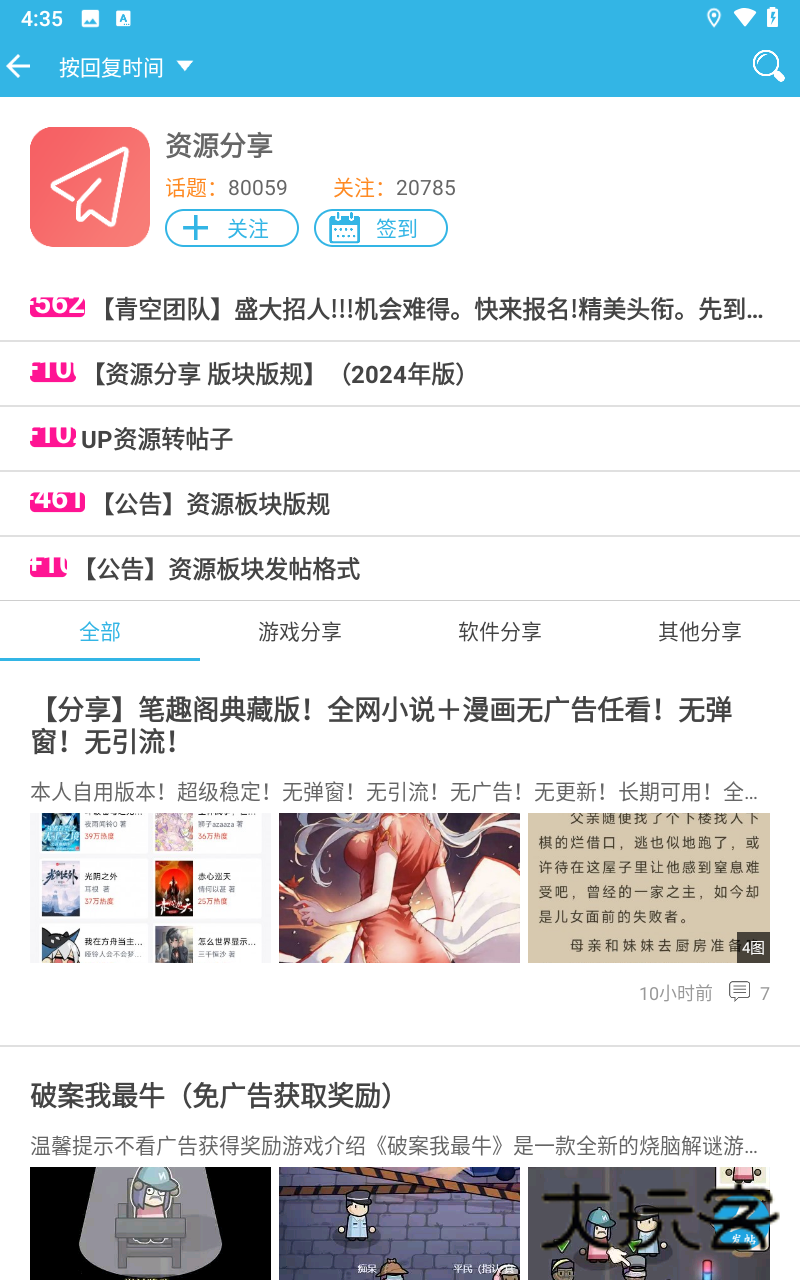The width and height of the screenshot is (800, 1280).
Task: Follow the board with the 关注 button
Action: [x=232, y=227]
